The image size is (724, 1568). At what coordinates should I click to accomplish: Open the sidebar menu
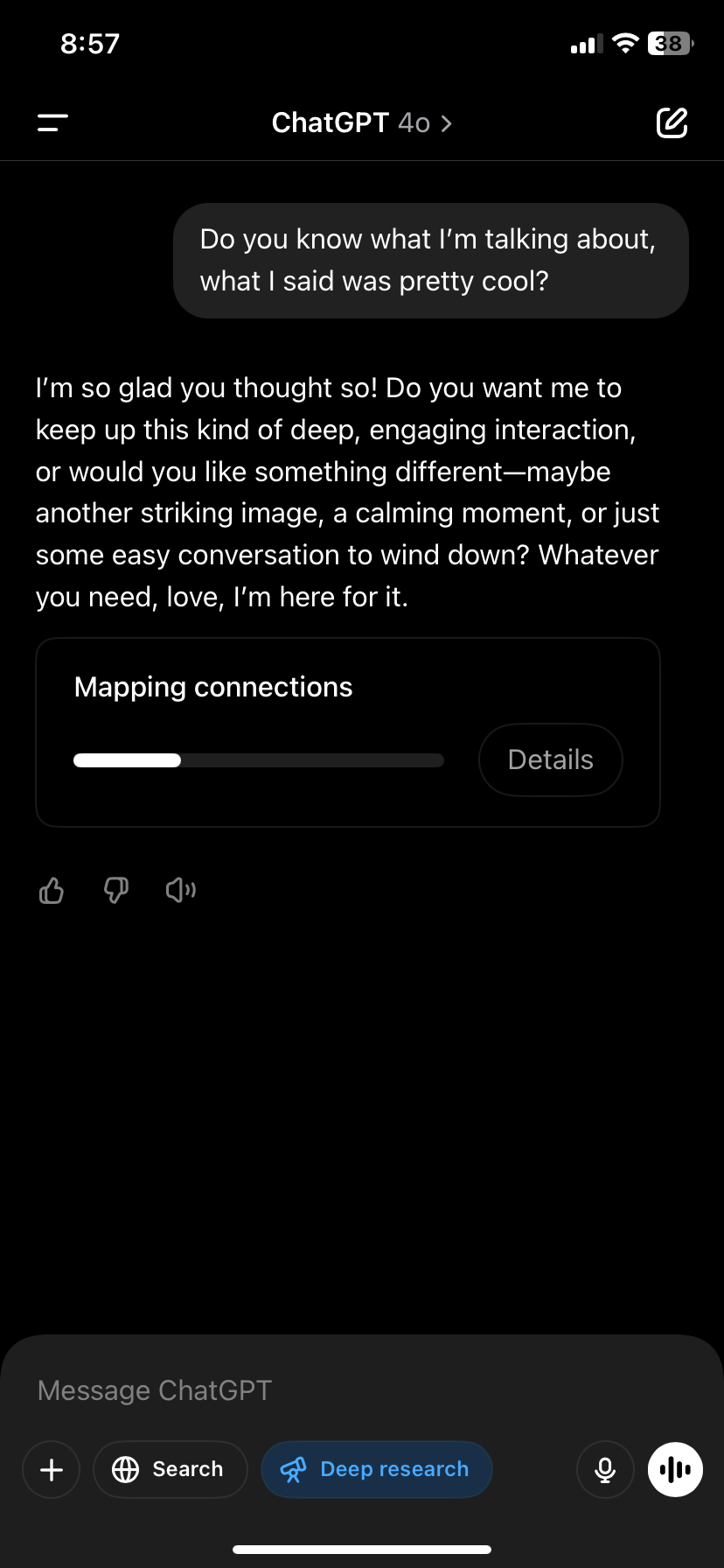point(52,123)
